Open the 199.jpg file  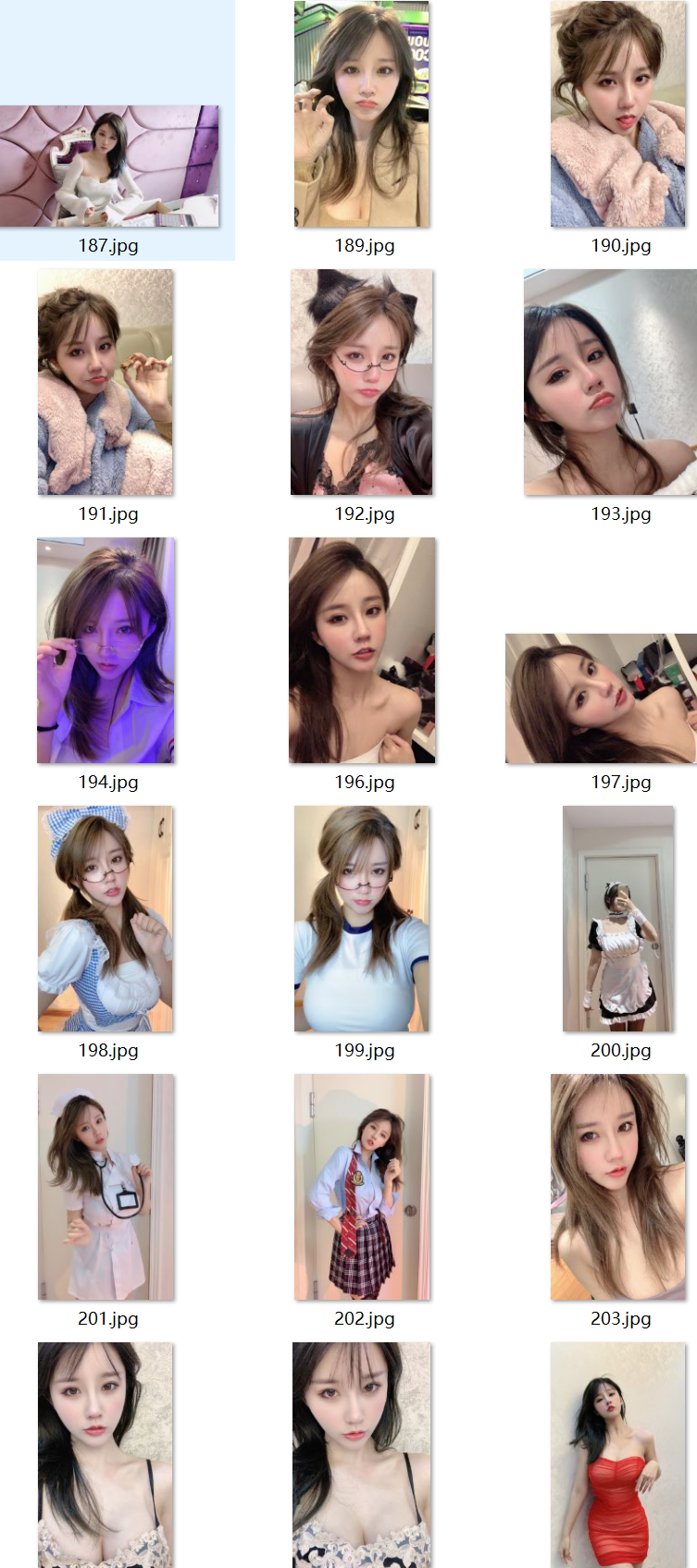pos(362,919)
